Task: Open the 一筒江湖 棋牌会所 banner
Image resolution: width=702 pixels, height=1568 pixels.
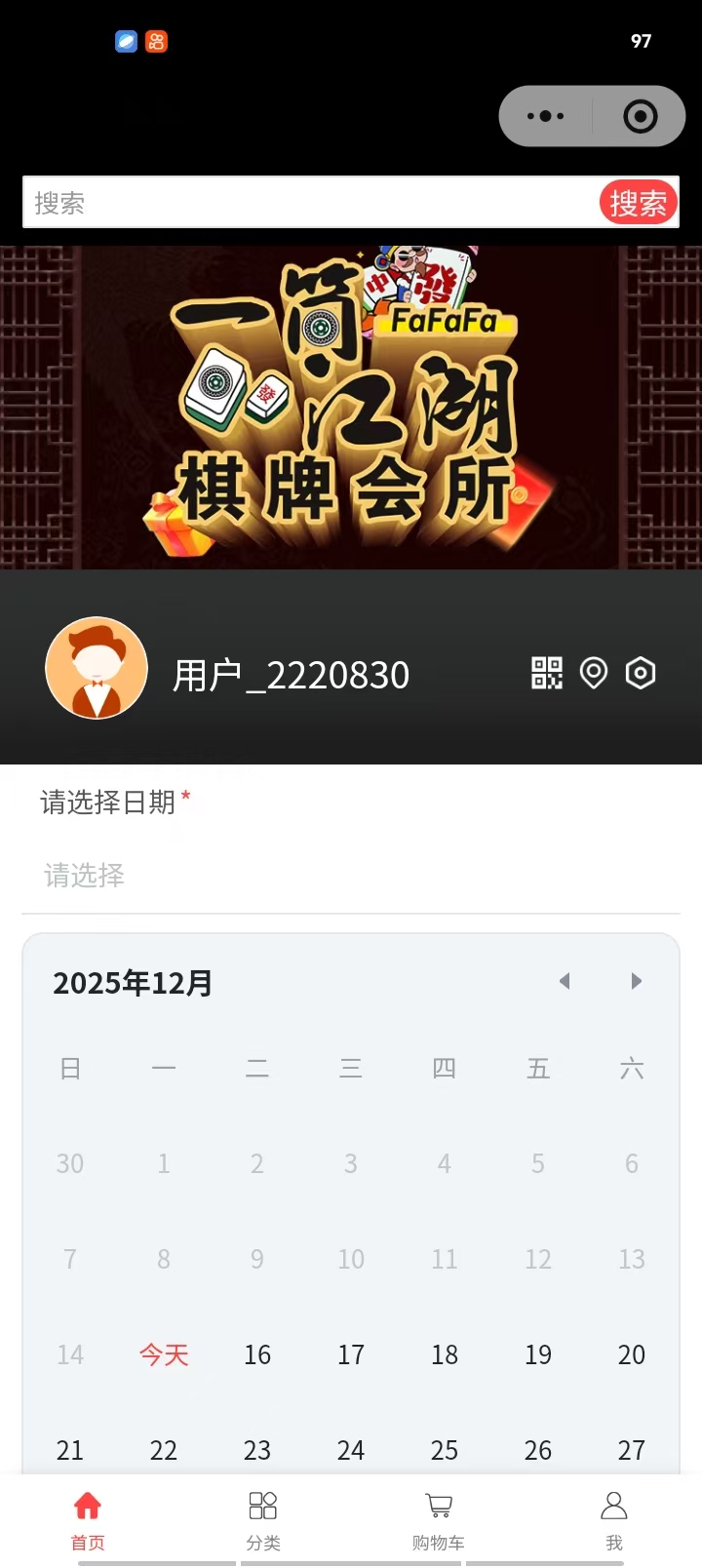Action: click(x=351, y=407)
